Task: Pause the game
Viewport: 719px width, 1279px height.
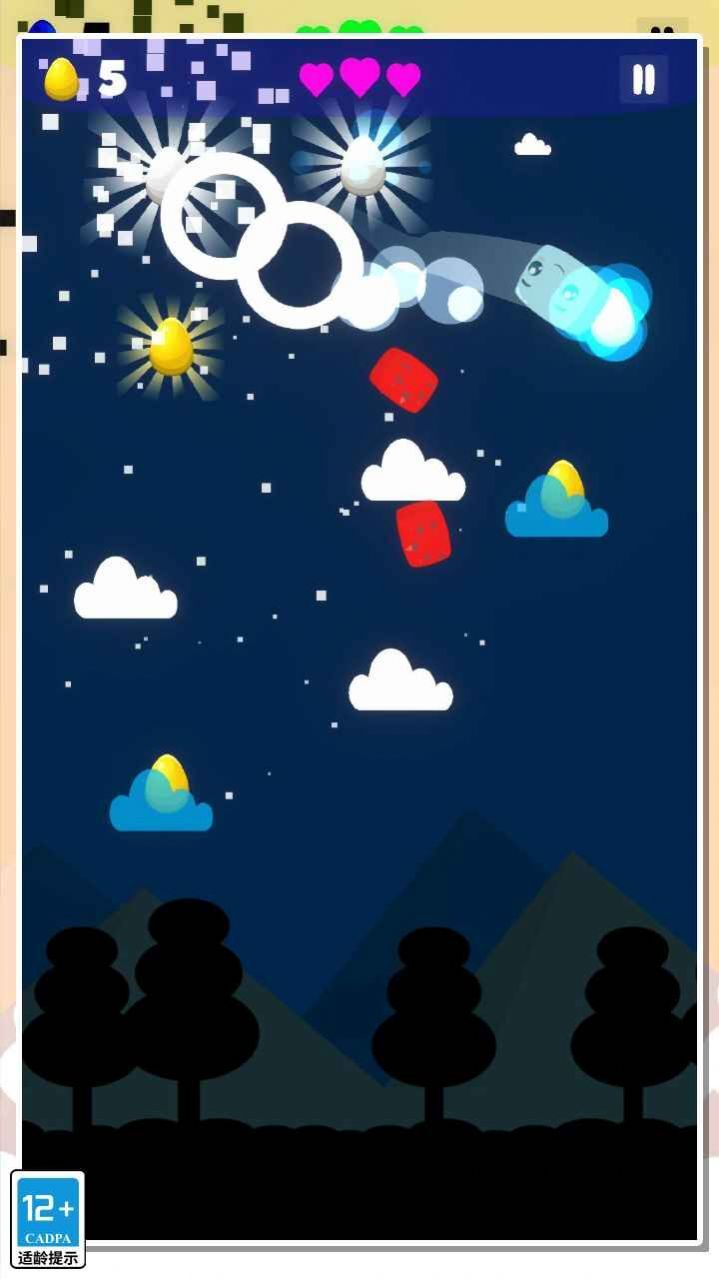Action: tap(643, 79)
